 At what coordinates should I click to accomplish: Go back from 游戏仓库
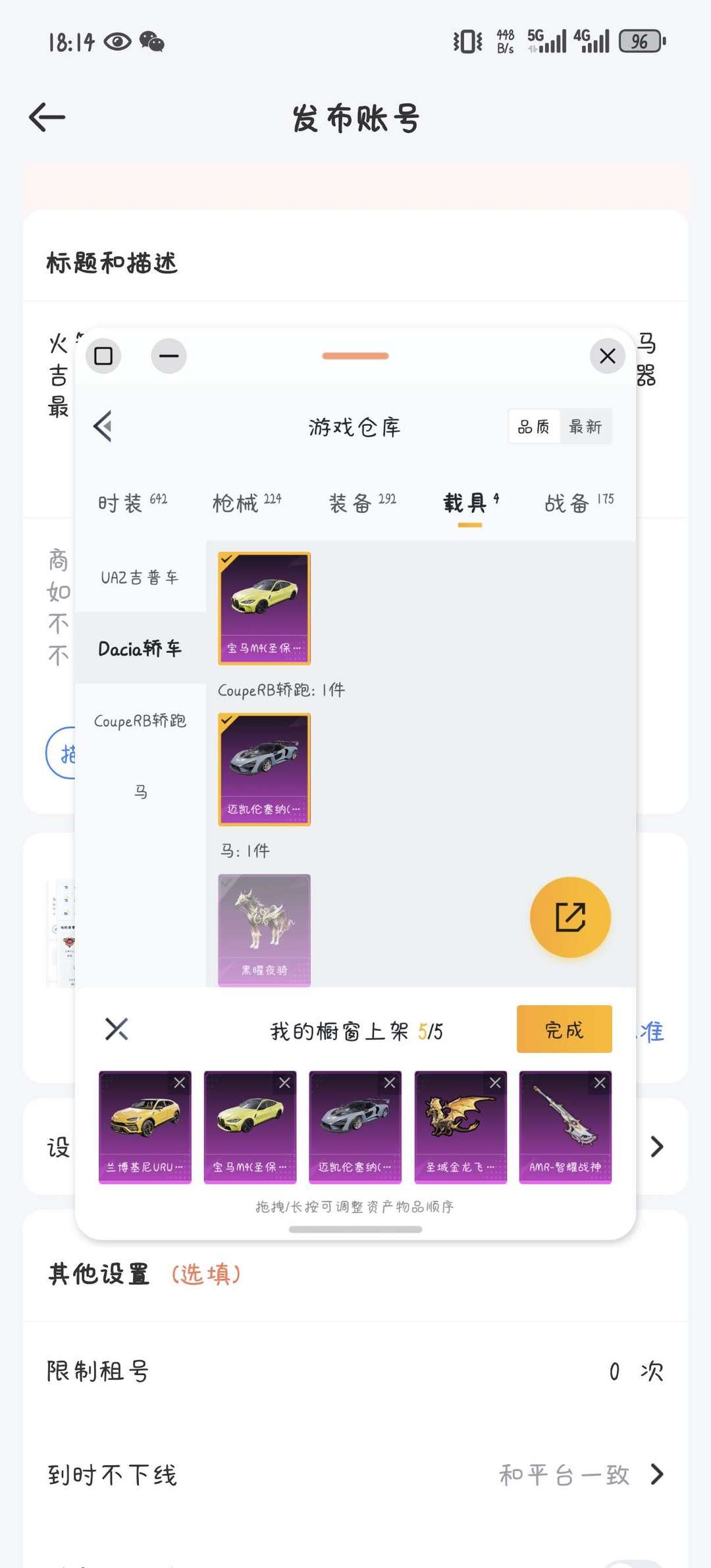click(x=103, y=427)
